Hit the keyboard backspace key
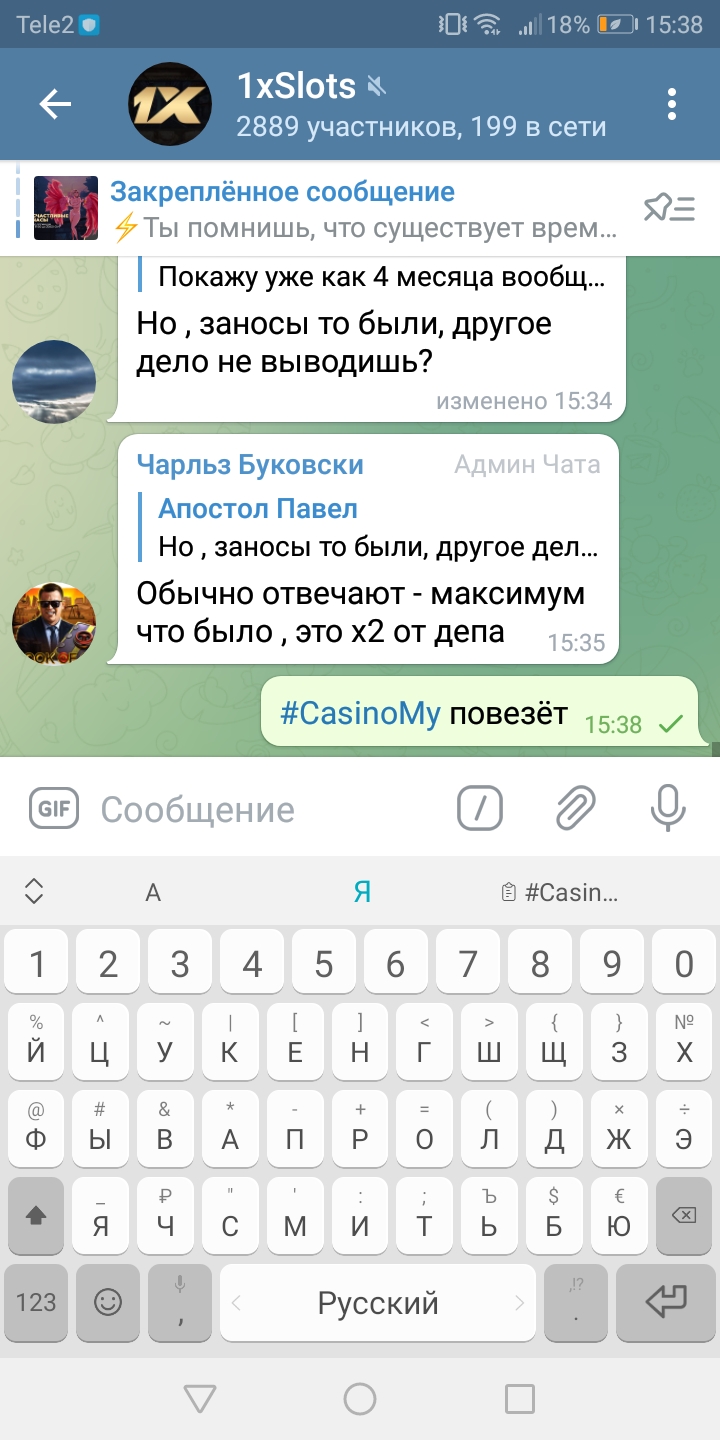The width and height of the screenshot is (720, 1440). pyautogui.click(x=683, y=1215)
